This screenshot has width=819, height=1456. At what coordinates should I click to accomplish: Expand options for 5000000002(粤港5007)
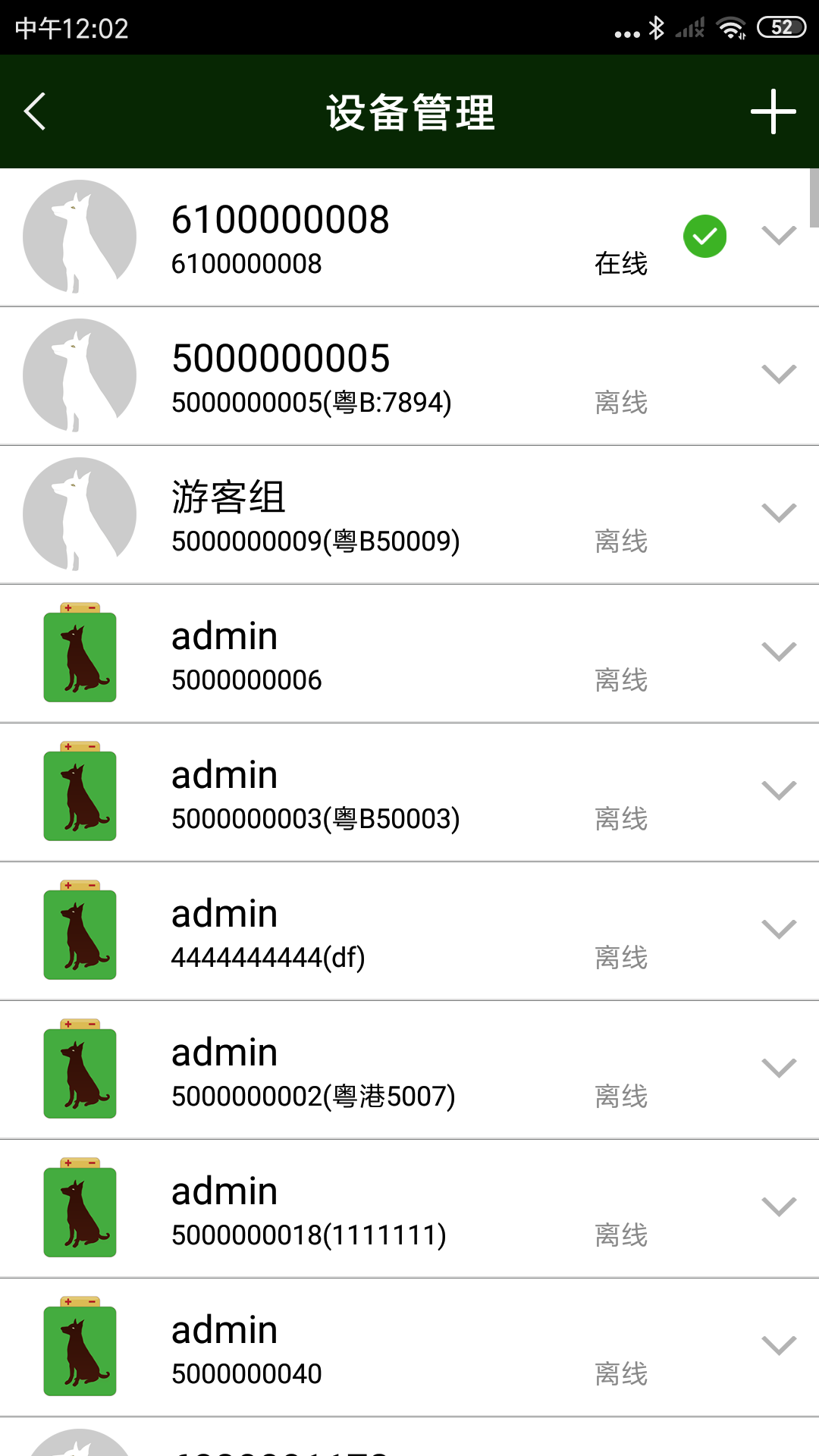(x=779, y=1068)
